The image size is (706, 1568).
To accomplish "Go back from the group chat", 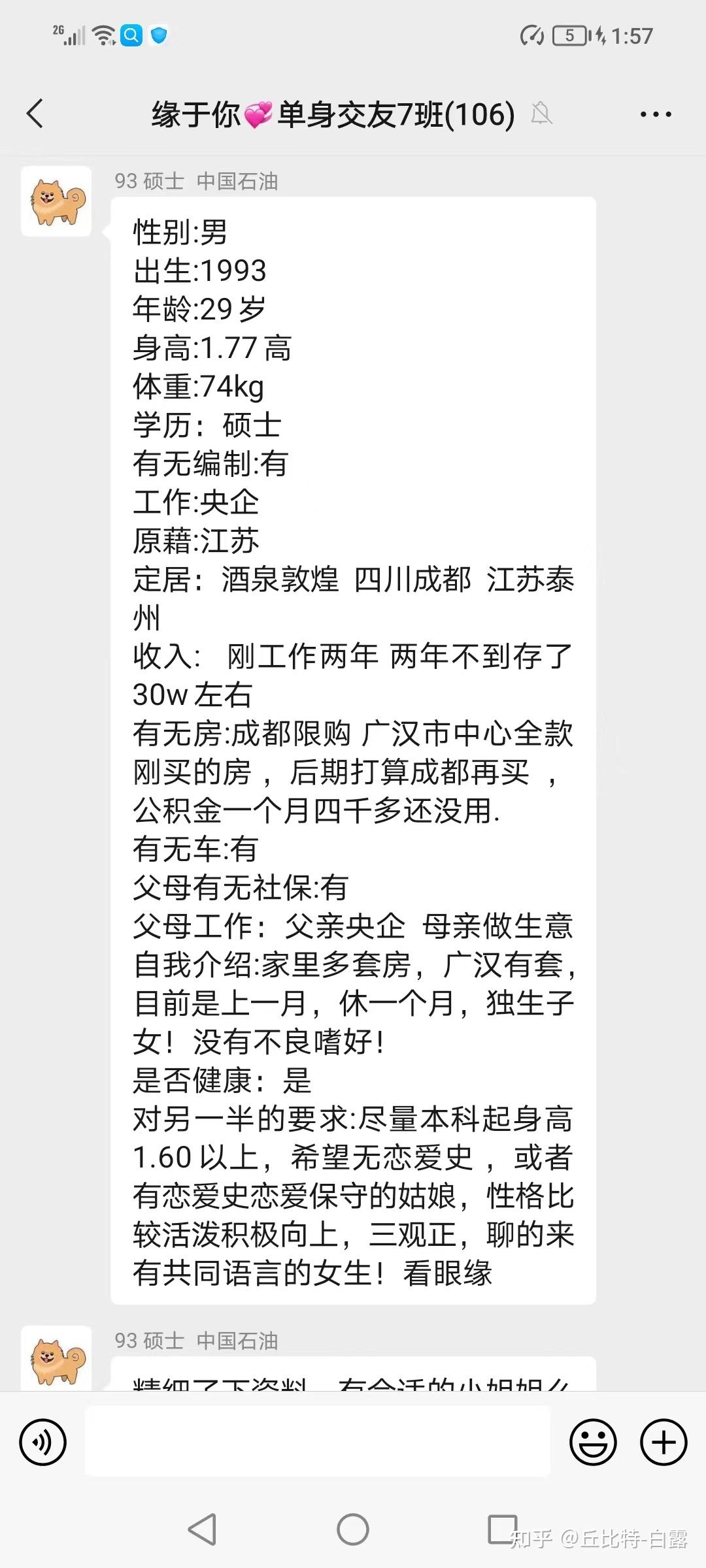I will click(36, 114).
